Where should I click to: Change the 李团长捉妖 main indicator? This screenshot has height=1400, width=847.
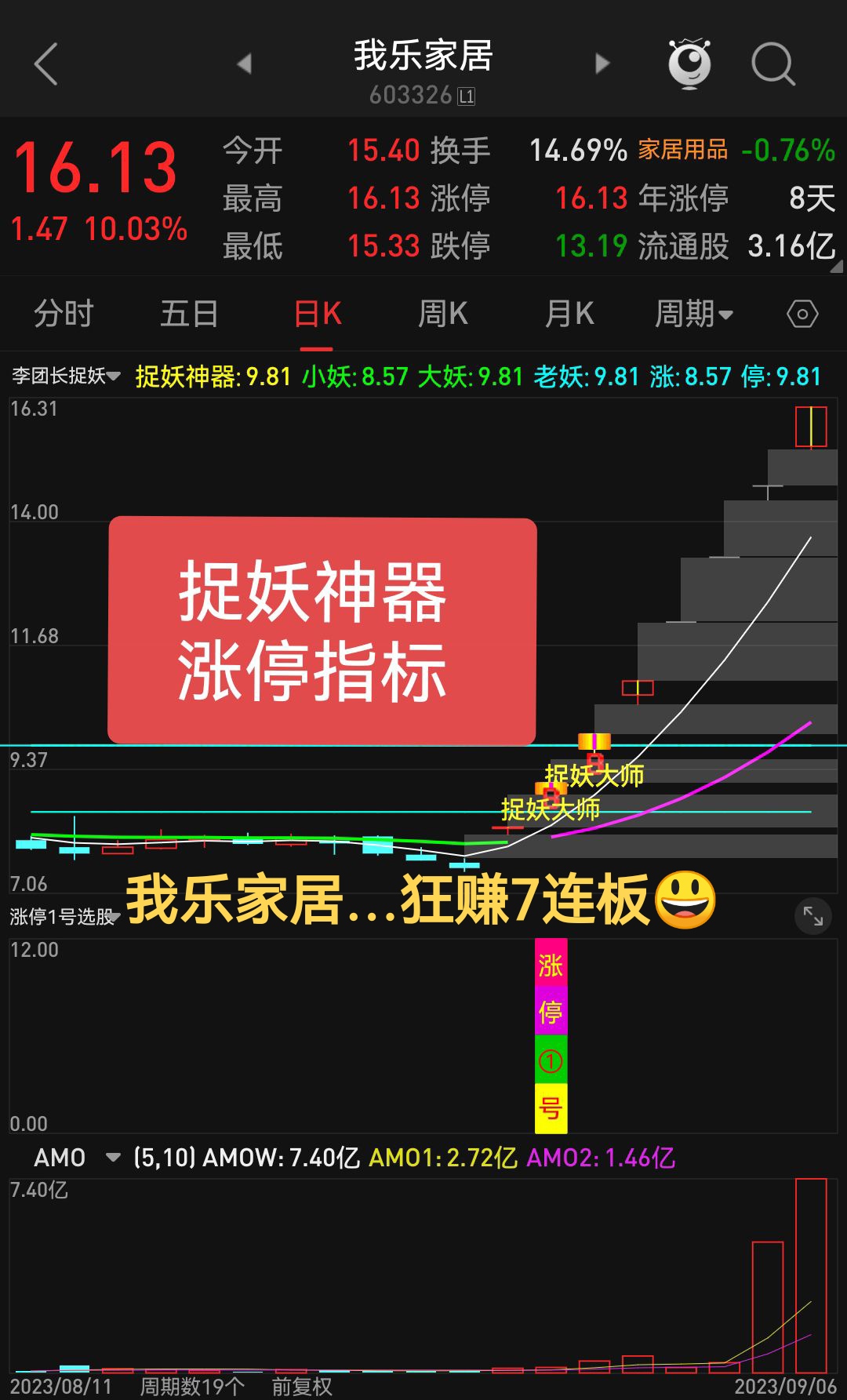66,376
